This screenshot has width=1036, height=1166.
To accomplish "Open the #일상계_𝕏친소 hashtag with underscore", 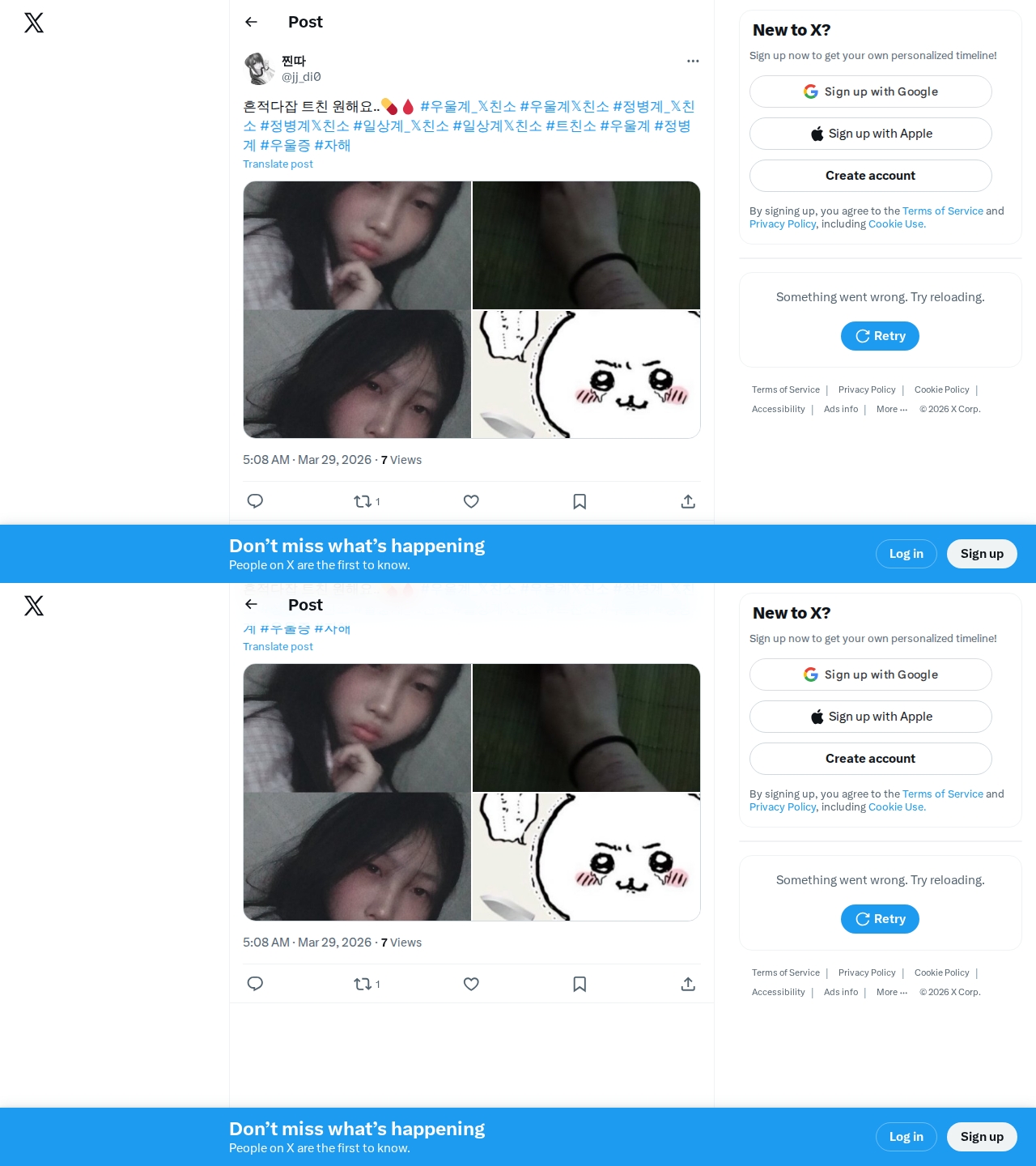I will [x=401, y=126].
